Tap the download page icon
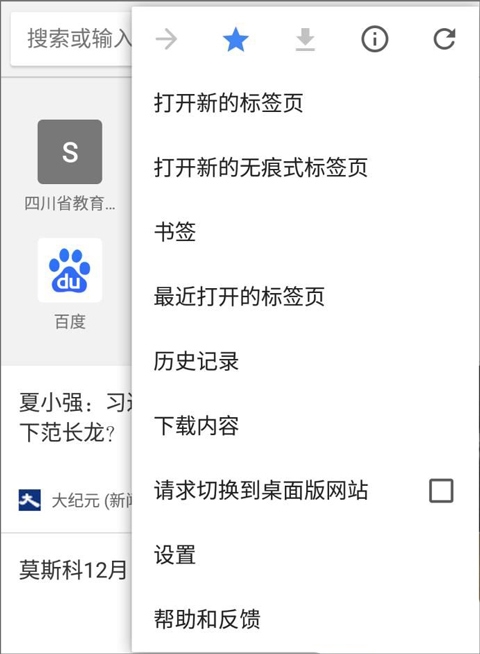Screen dimensions: 480x654 tap(305, 40)
